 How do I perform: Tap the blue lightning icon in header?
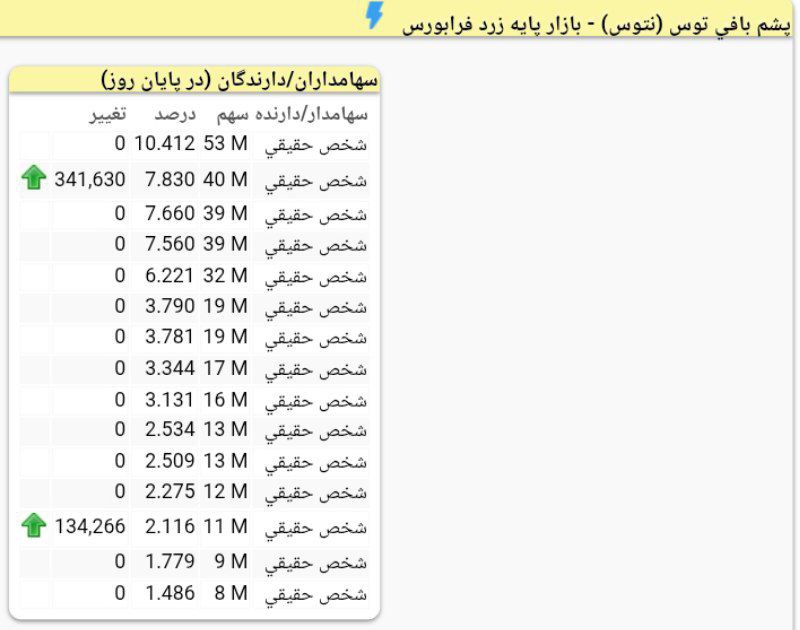[x=375, y=15]
